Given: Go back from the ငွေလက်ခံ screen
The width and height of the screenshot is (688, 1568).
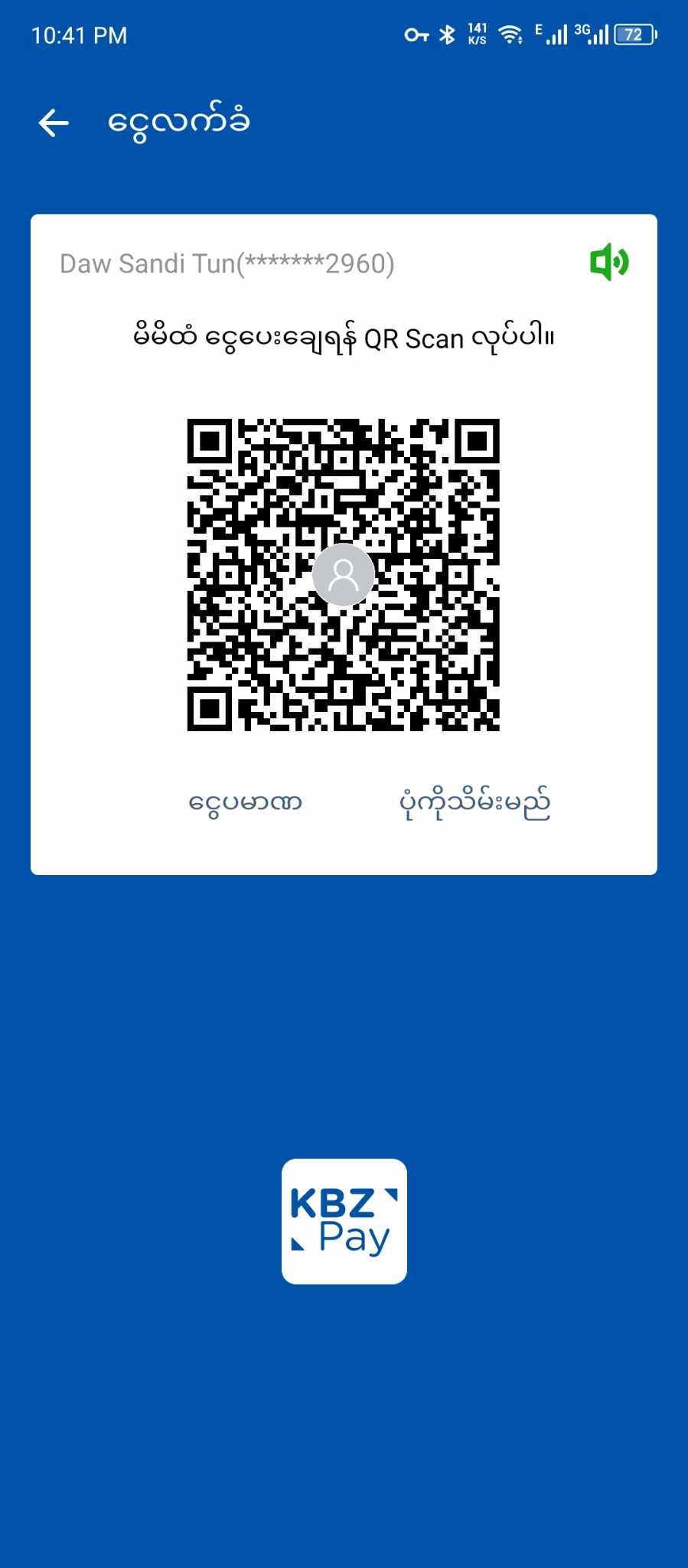Looking at the screenshot, I should pos(54,122).
